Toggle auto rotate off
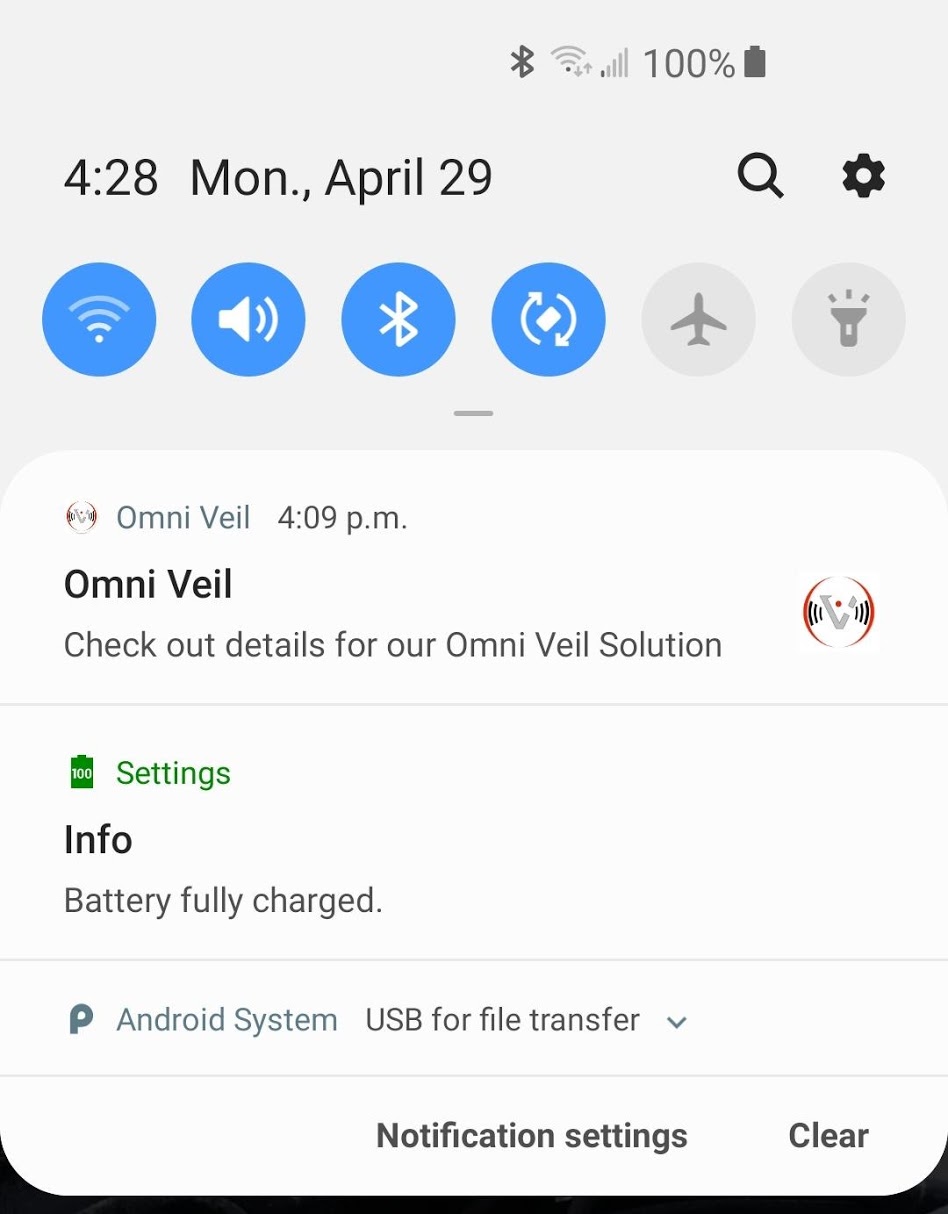Viewport: 948px width, 1214px height. tap(548, 319)
